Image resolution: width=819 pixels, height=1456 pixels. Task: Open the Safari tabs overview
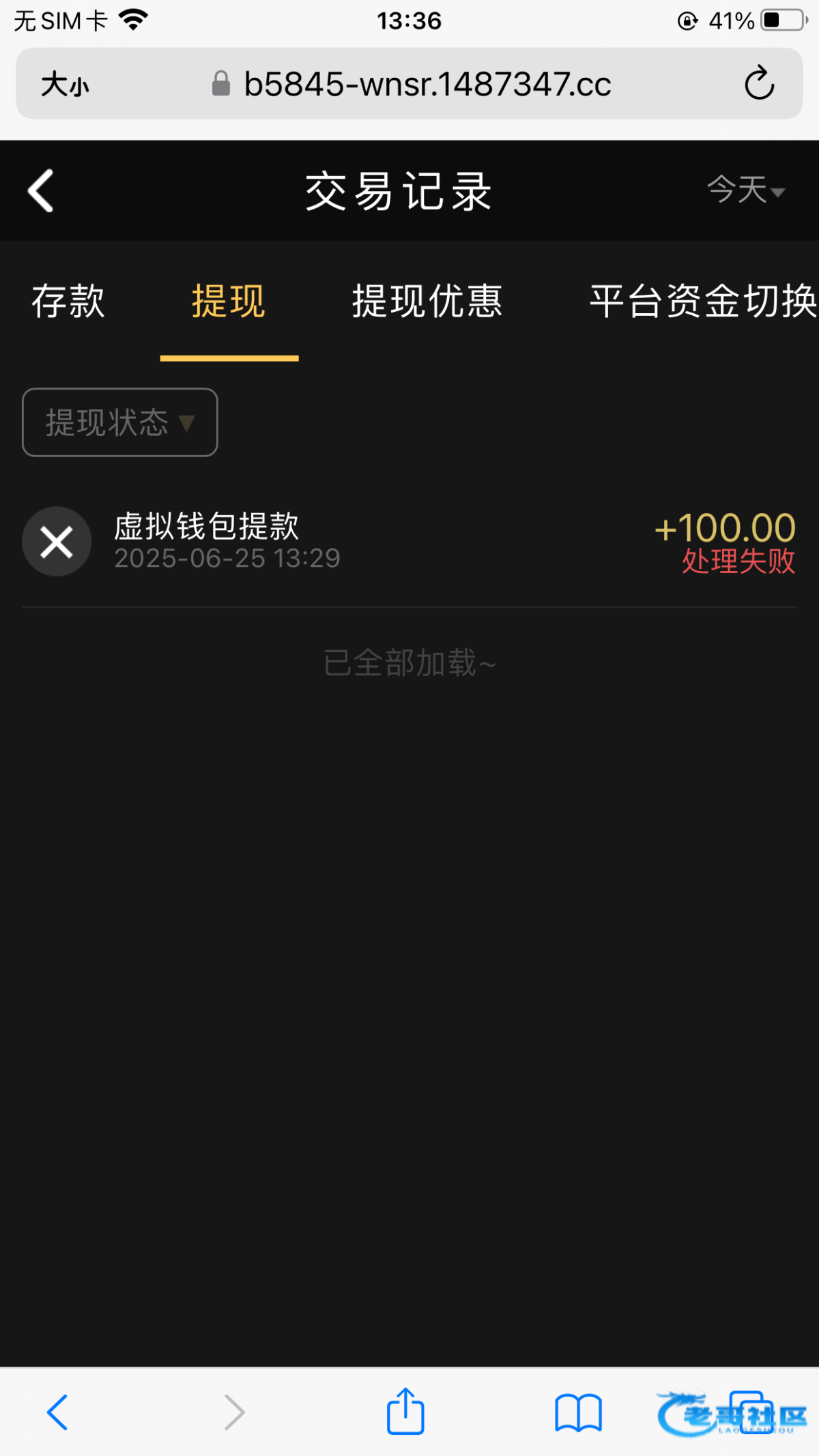point(751,1412)
